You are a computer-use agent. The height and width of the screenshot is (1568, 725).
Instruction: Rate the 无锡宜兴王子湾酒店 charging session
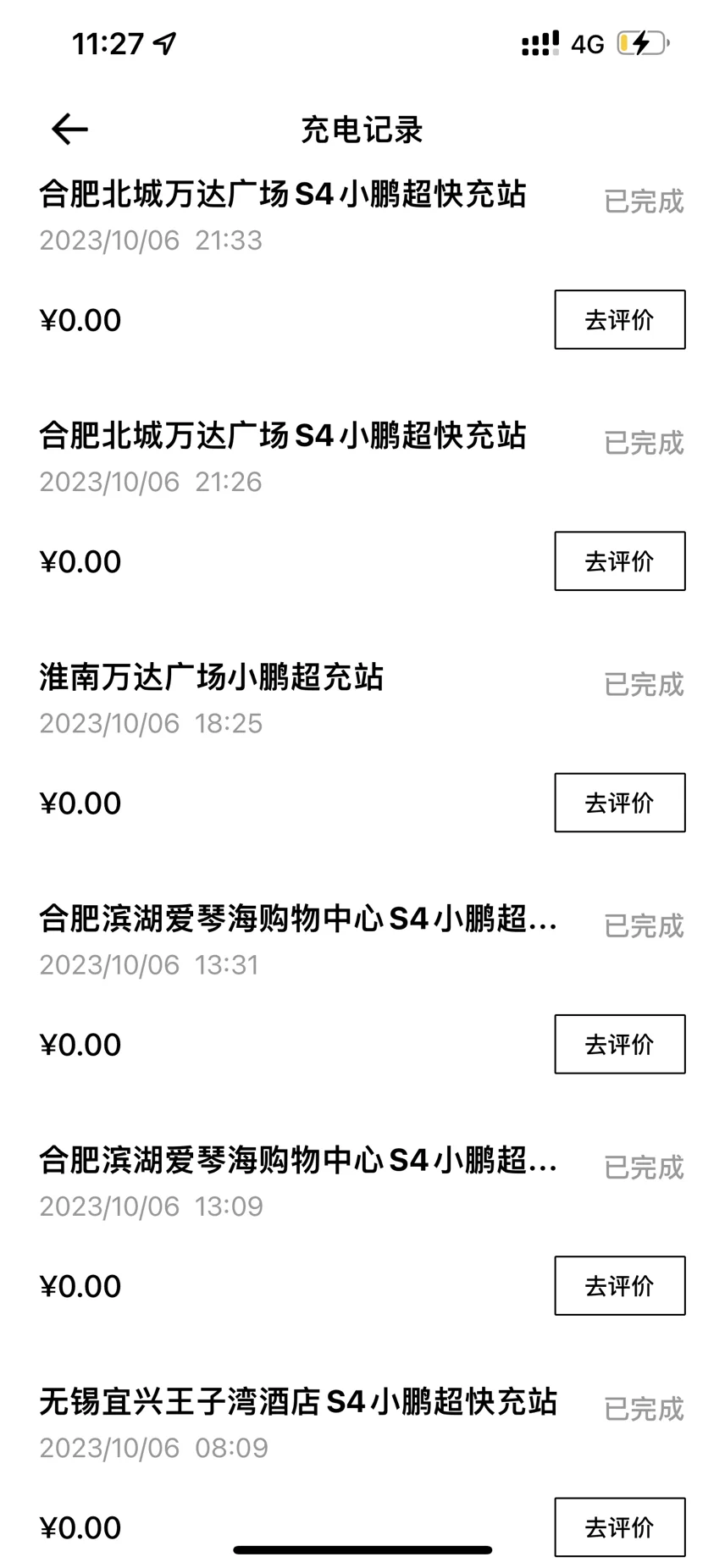(x=620, y=1527)
